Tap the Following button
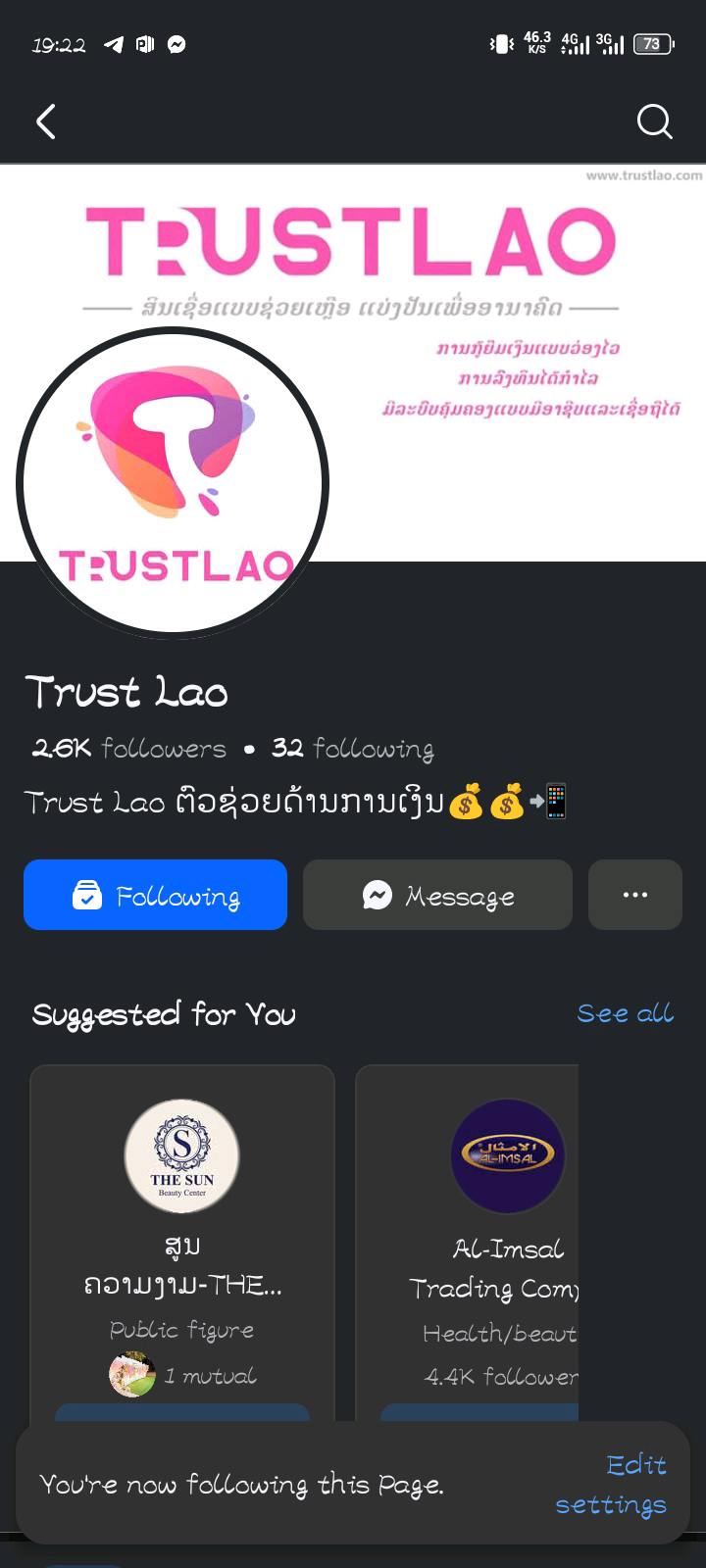 (x=155, y=895)
